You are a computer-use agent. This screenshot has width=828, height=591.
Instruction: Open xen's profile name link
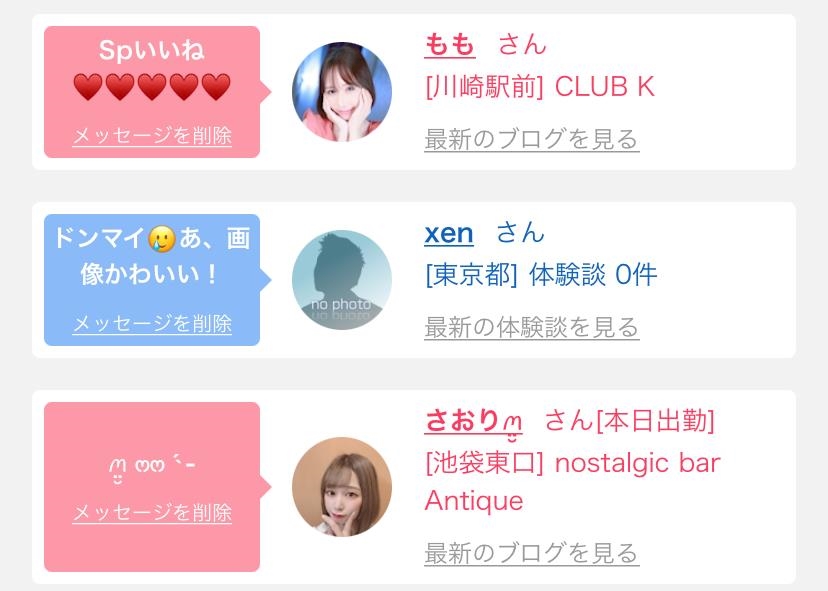click(449, 233)
